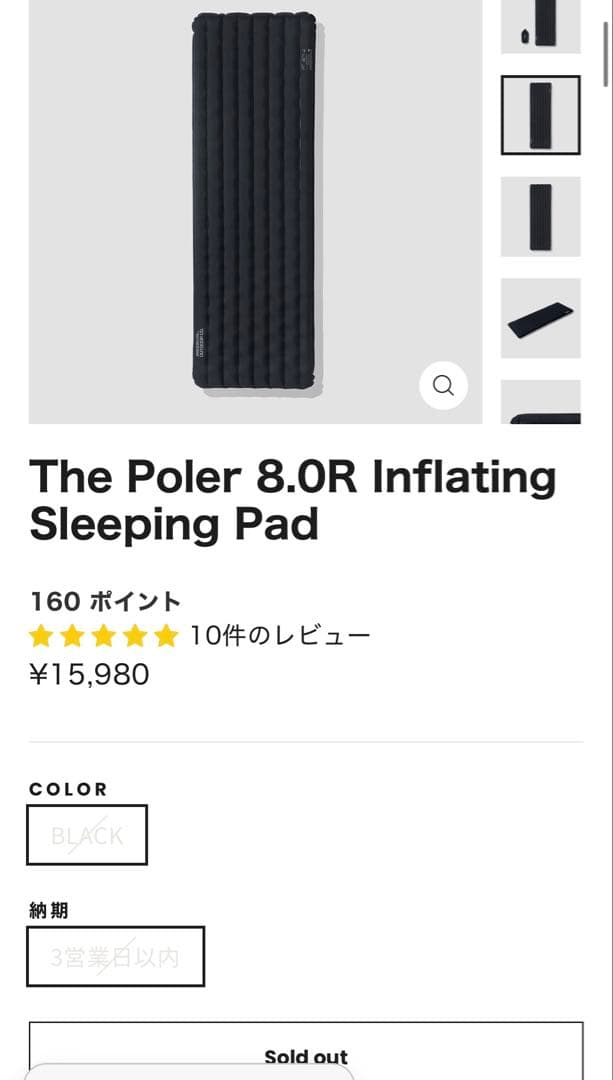Choose the 3営業日以内 delivery option
The width and height of the screenshot is (613, 1080).
(115, 957)
